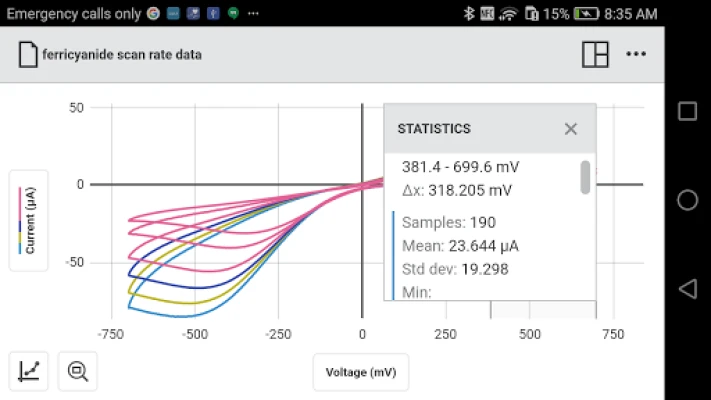Close the Statistics panel
The height and width of the screenshot is (400, 711).
click(570, 129)
